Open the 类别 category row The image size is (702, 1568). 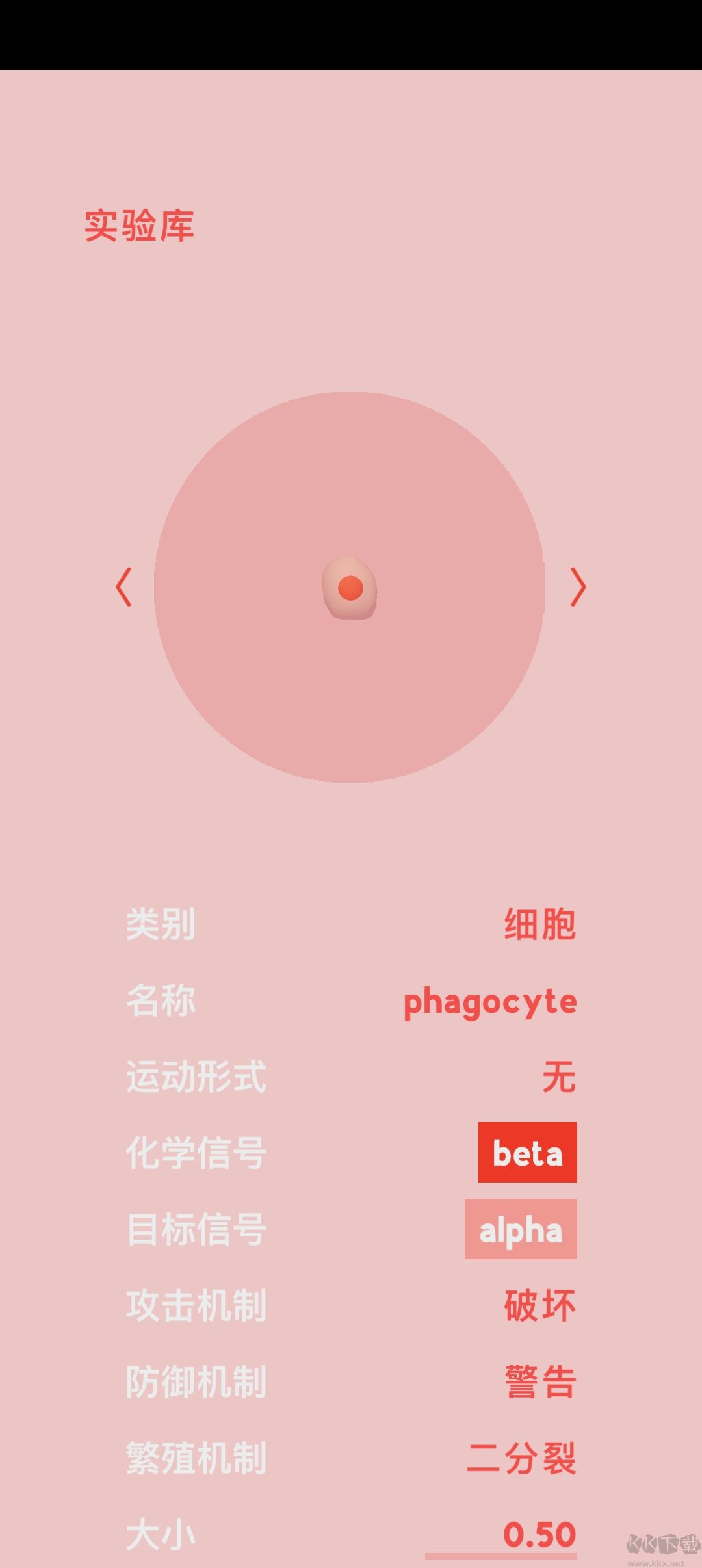158,923
